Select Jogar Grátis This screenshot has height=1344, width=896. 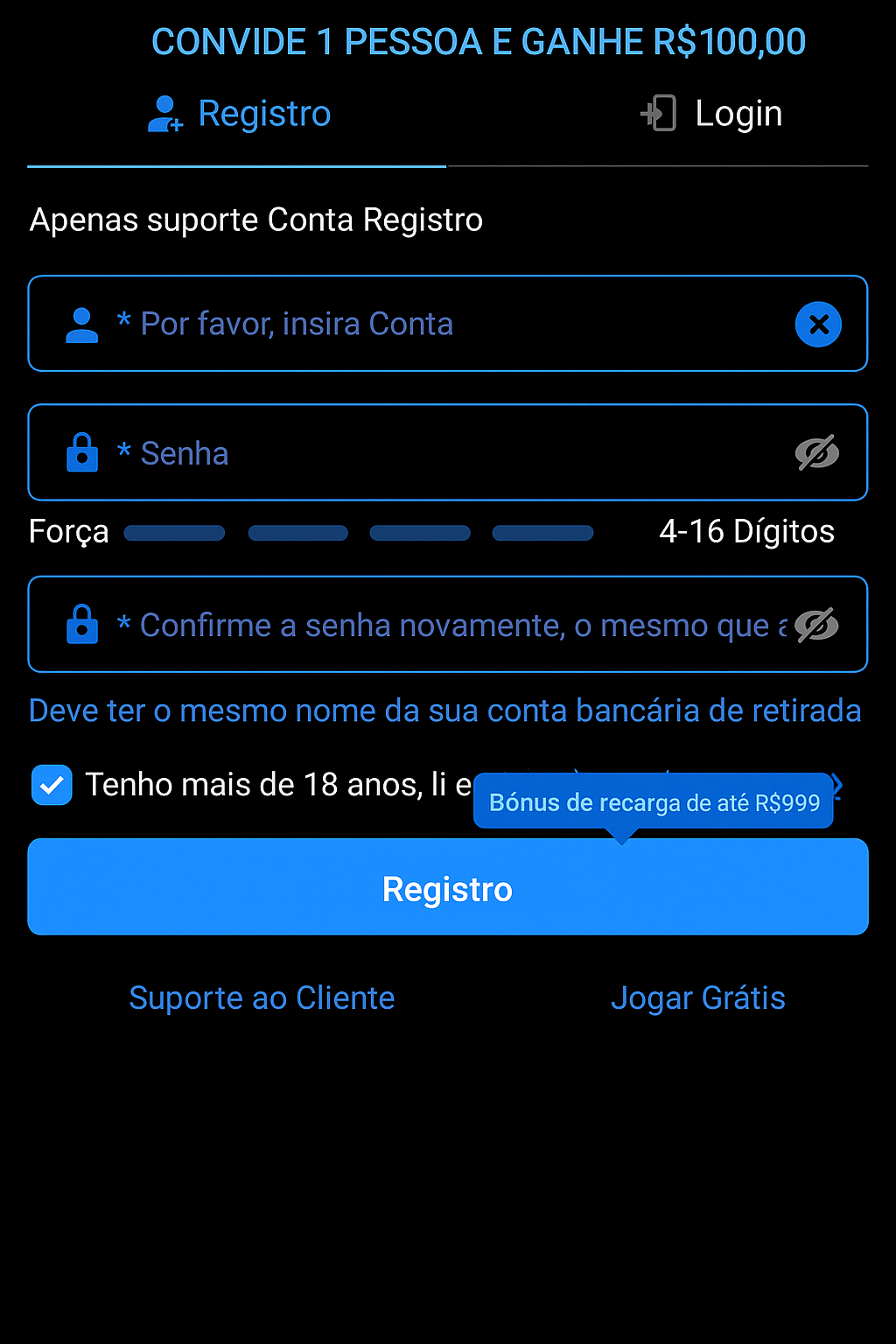pyautogui.click(x=698, y=997)
